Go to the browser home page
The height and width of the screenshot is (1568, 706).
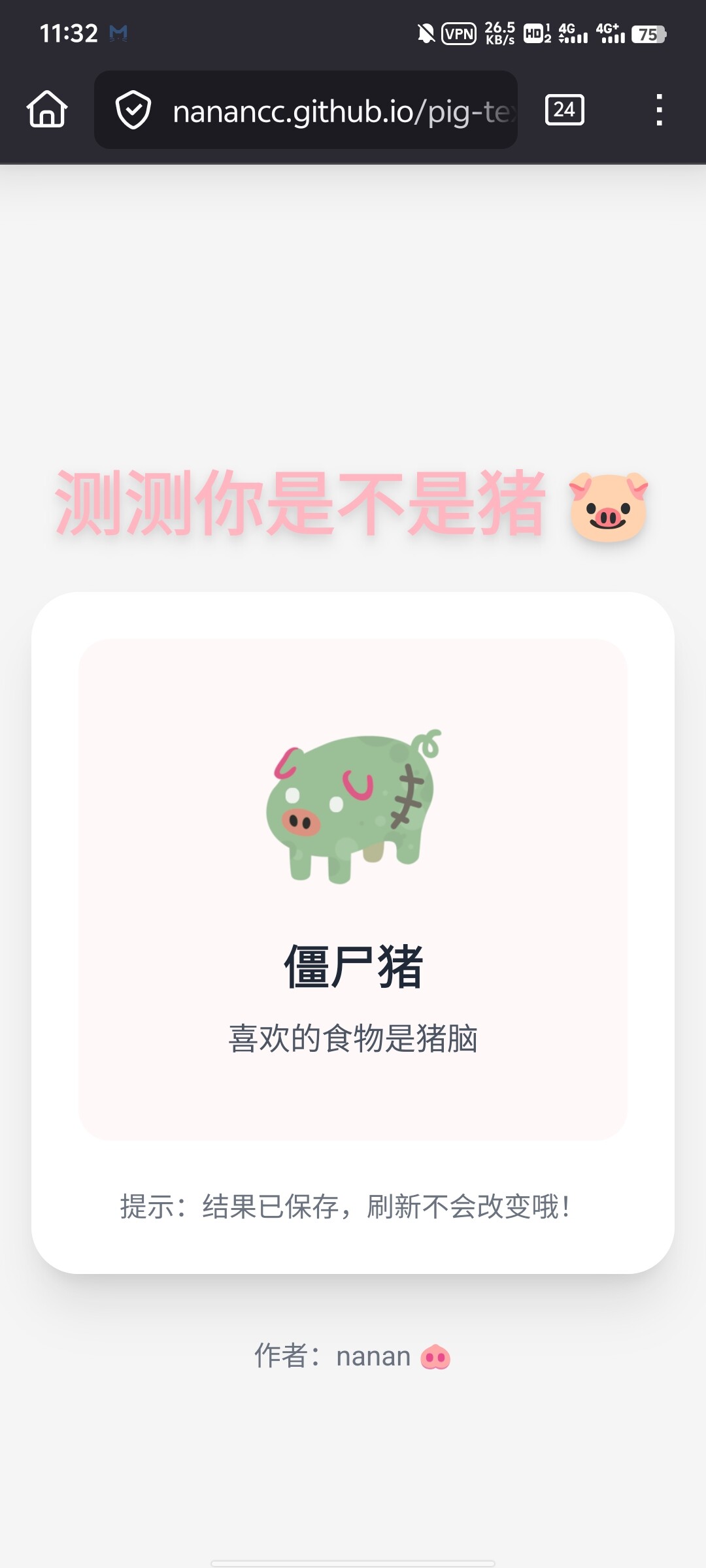[x=47, y=109]
